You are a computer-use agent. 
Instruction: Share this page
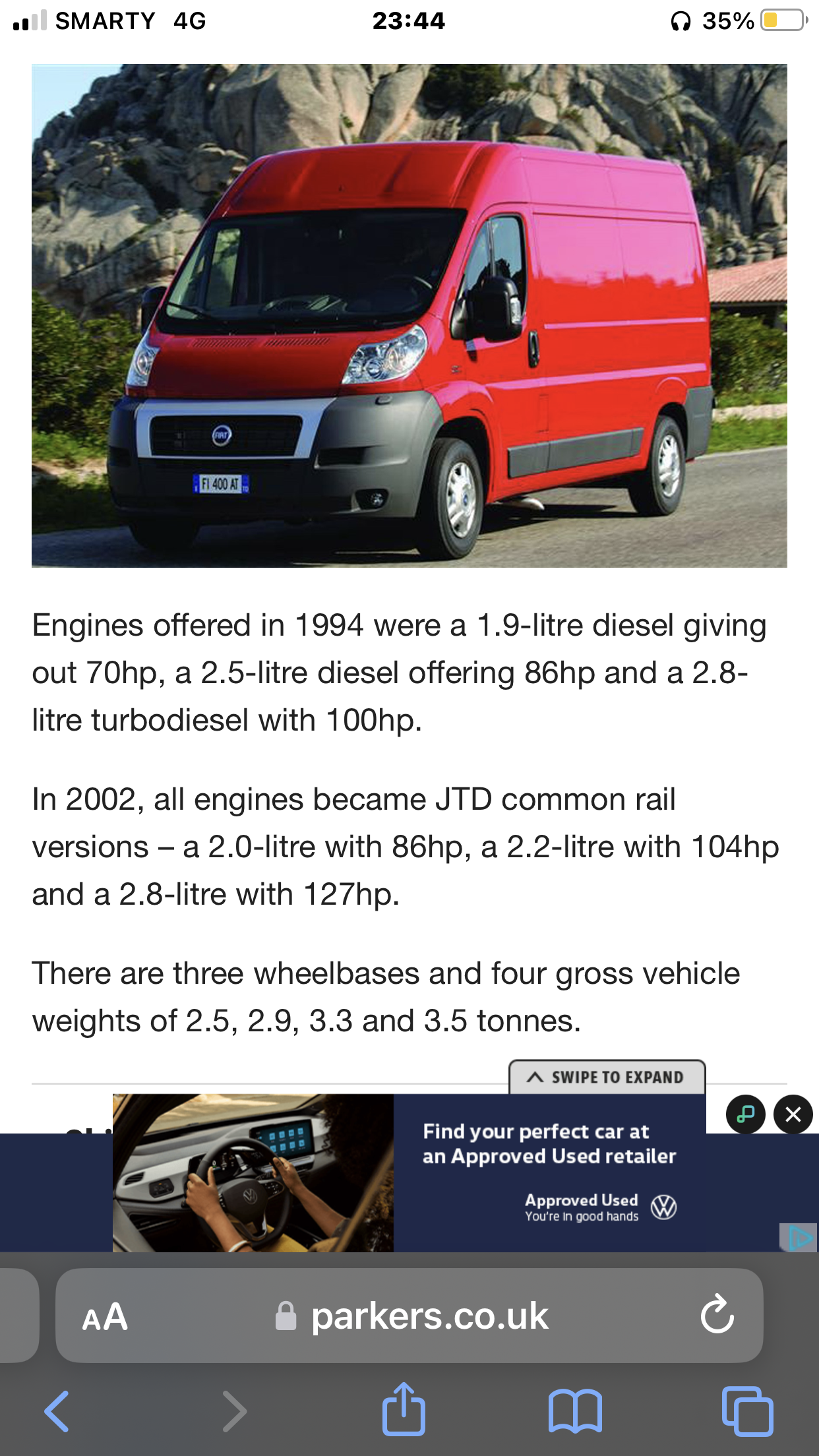404,1410
